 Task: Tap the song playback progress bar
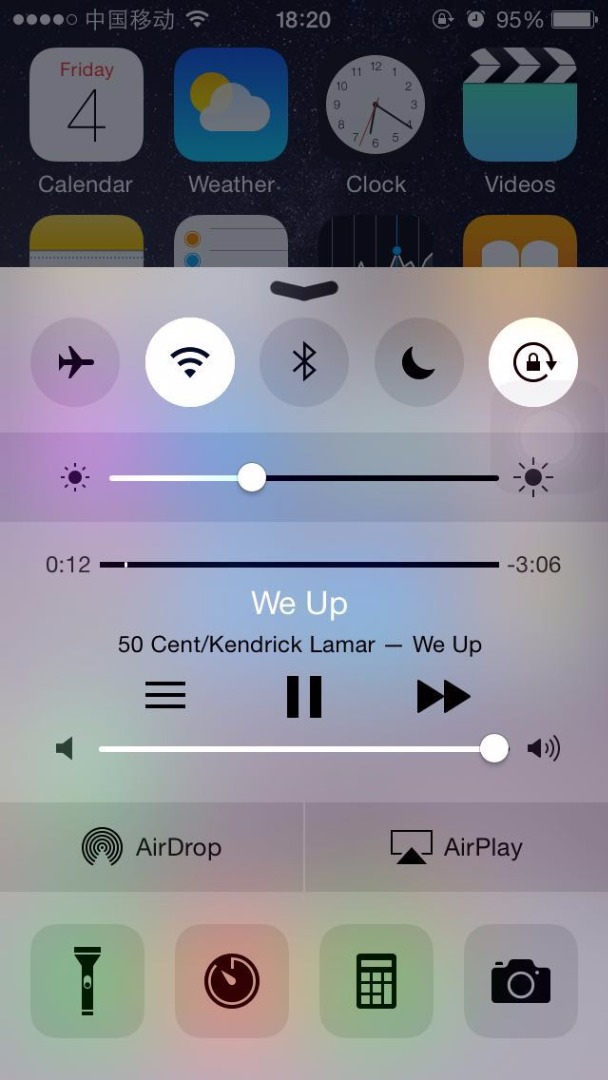click(300, 565)
